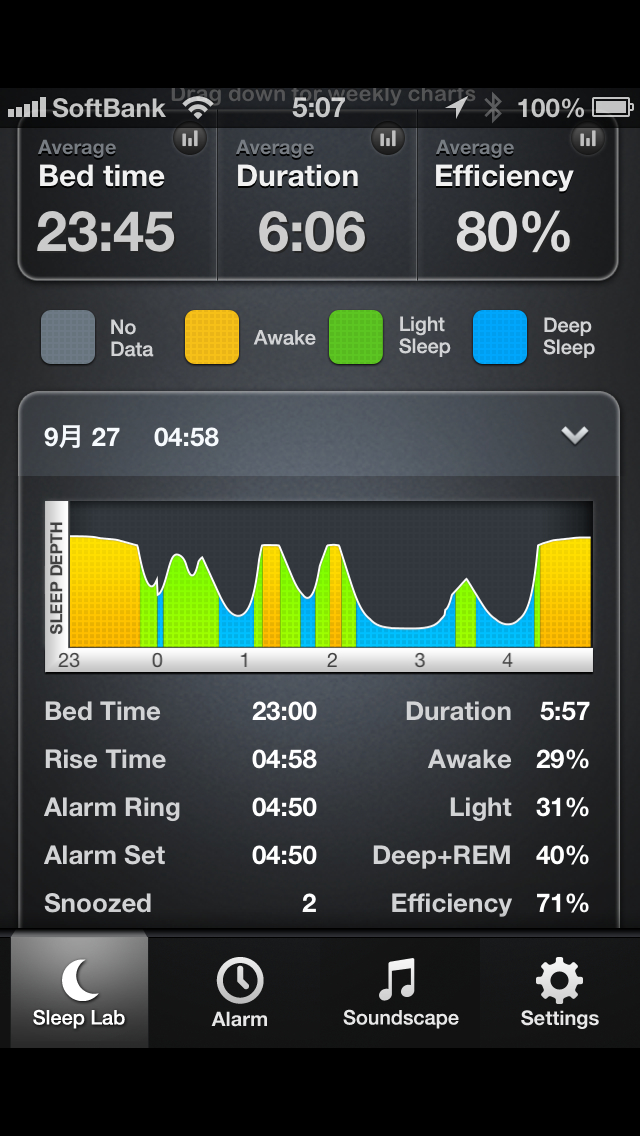This screenshot has width=640, height=1136.
Task: Switch to the Alarm tab
Action: click(x=240, y=992)
